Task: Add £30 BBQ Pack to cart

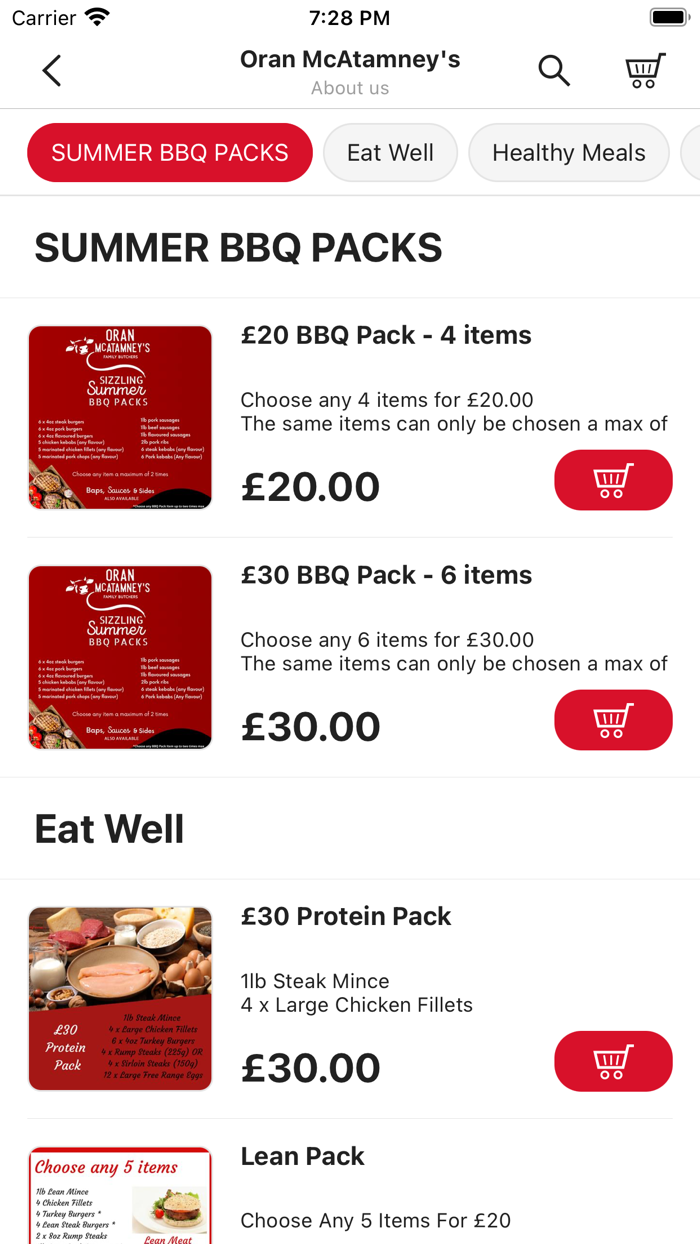Action: click(613, 720)
